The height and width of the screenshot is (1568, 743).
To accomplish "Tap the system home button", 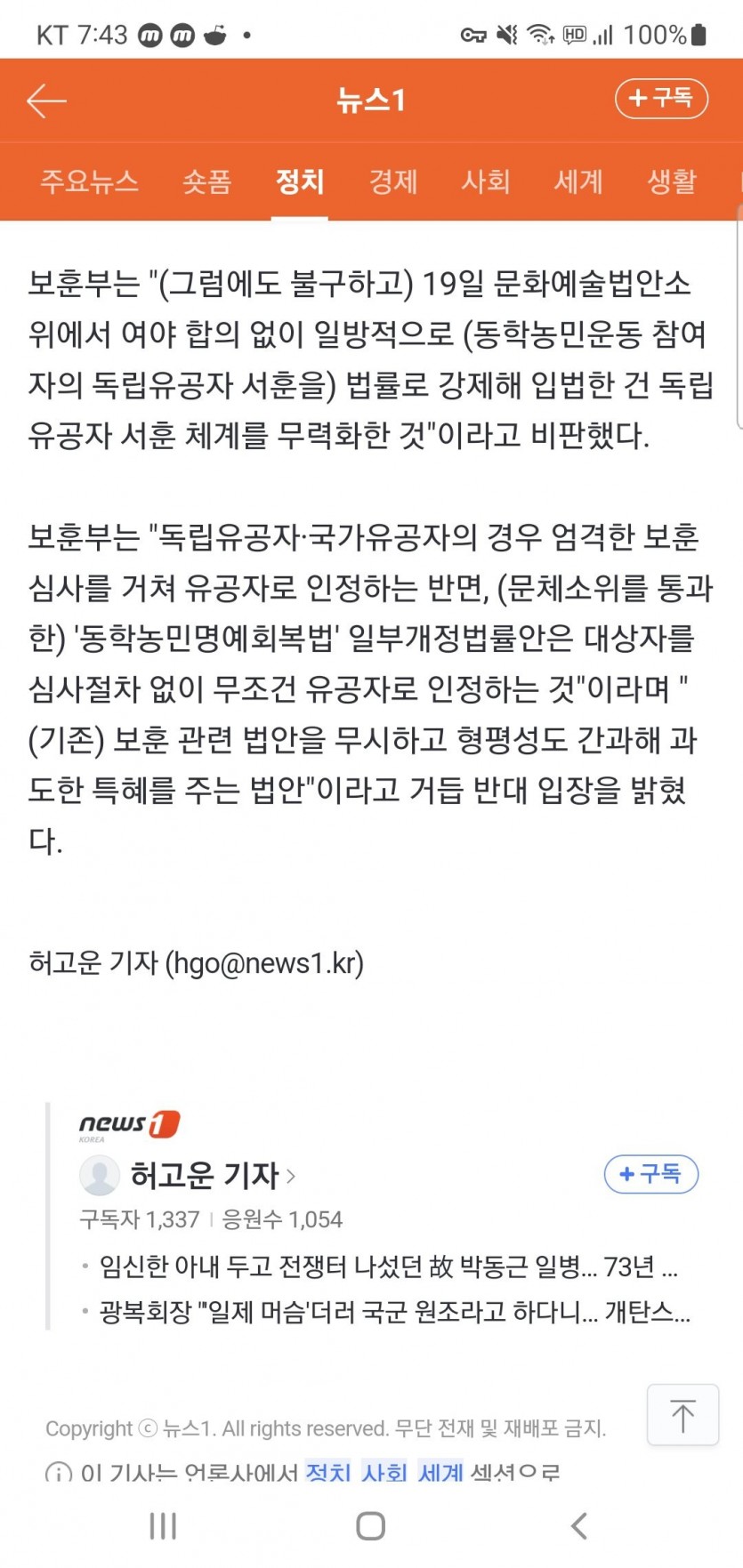I will (370, 1525).
